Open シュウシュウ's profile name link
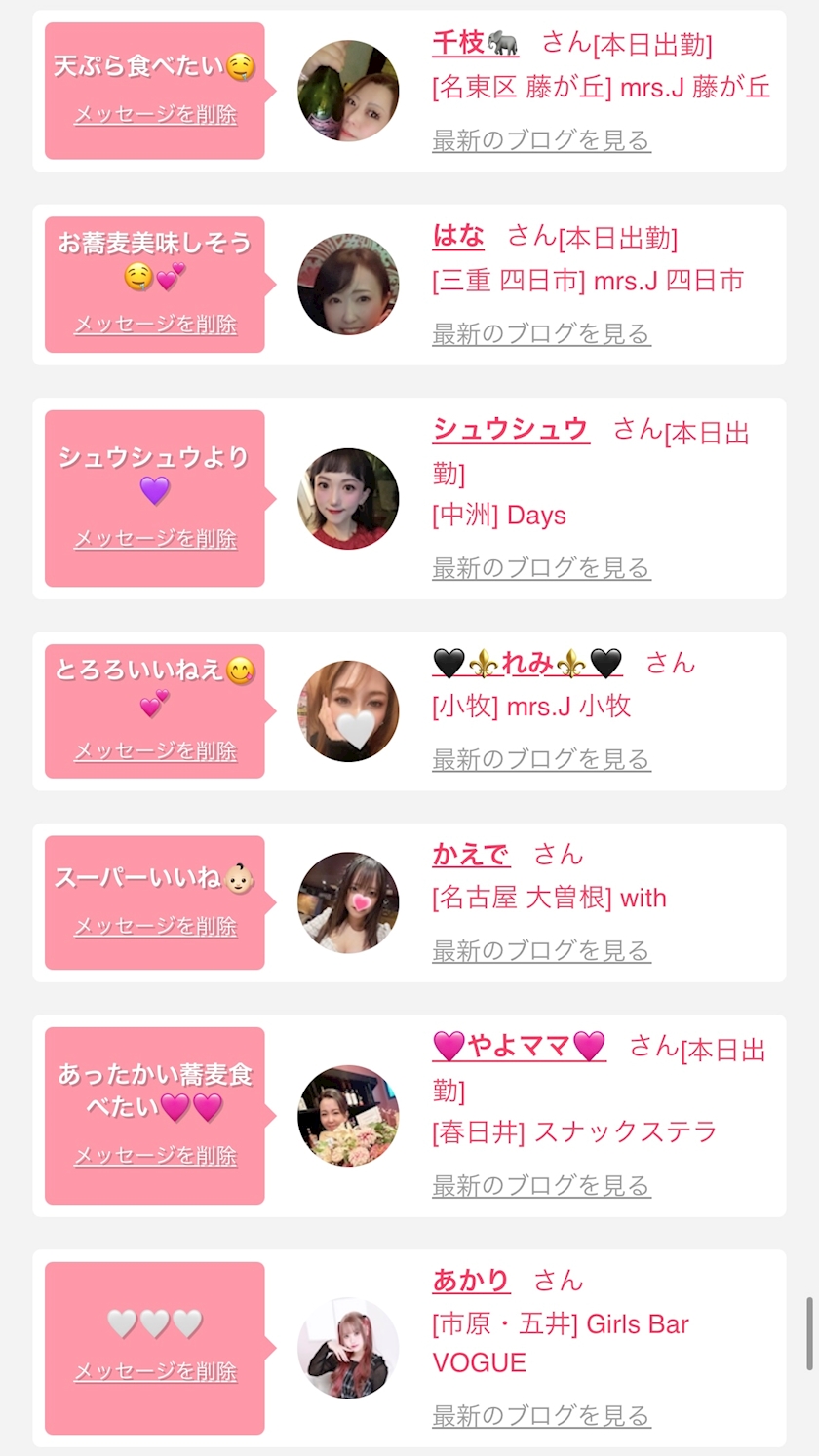The height and width of the screenshot is (1456, 819). [511, 430]
